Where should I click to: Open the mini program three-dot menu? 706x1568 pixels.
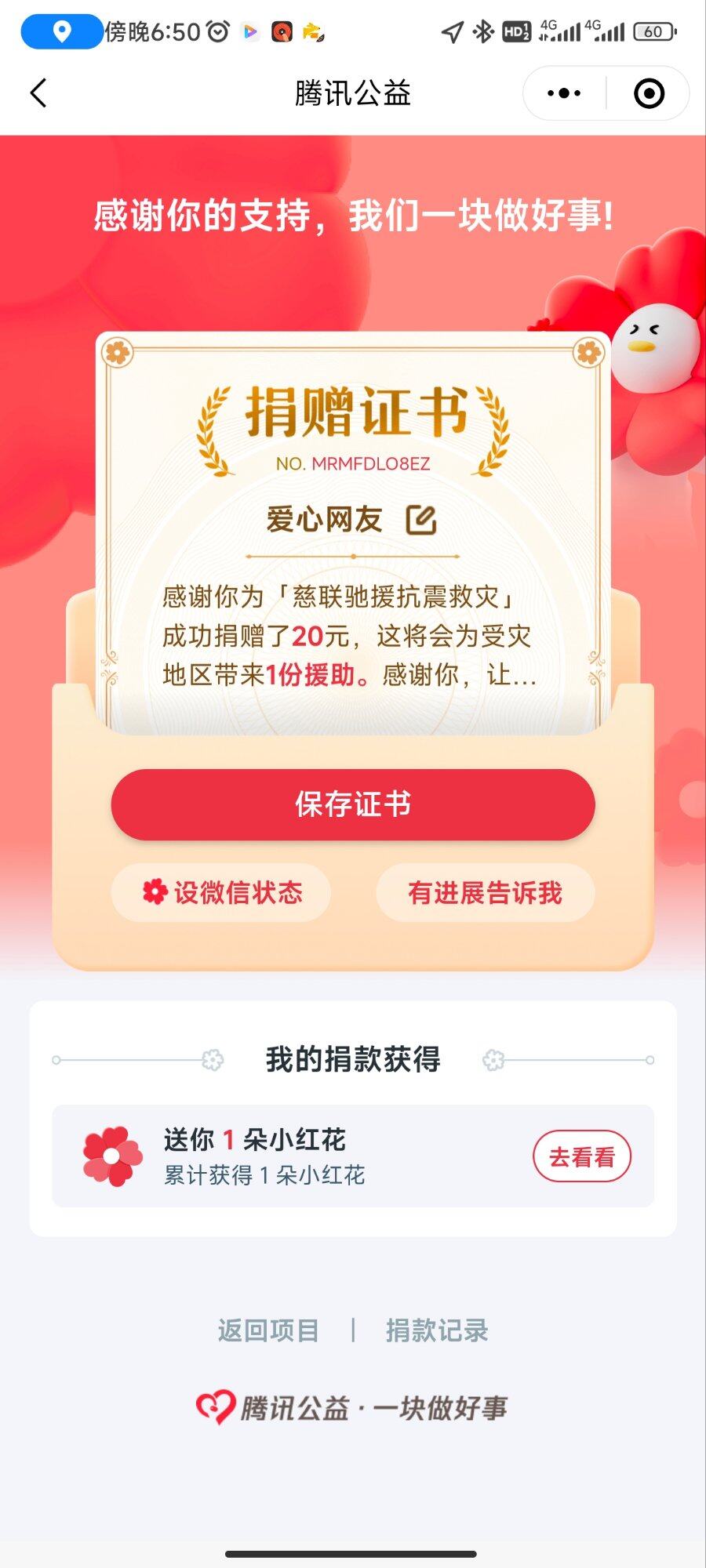564,93
